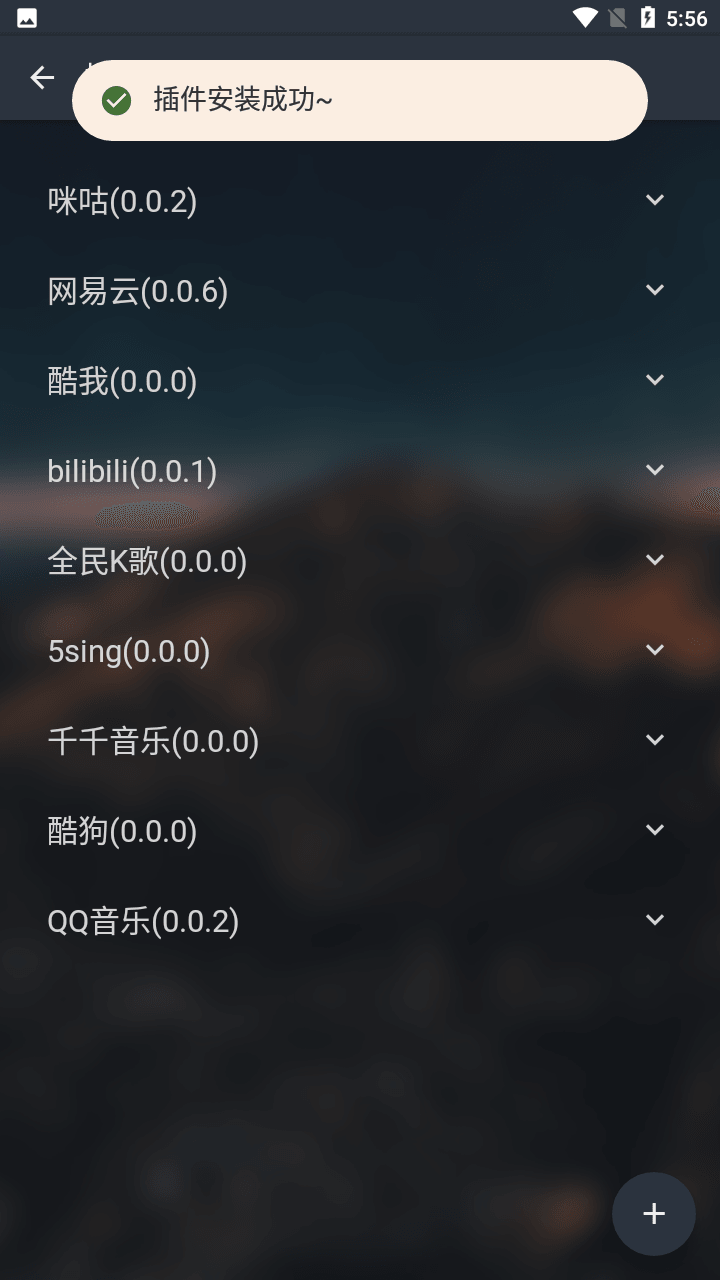Expand the 5sing(0.0.0) plugin entry

[655, 649]
